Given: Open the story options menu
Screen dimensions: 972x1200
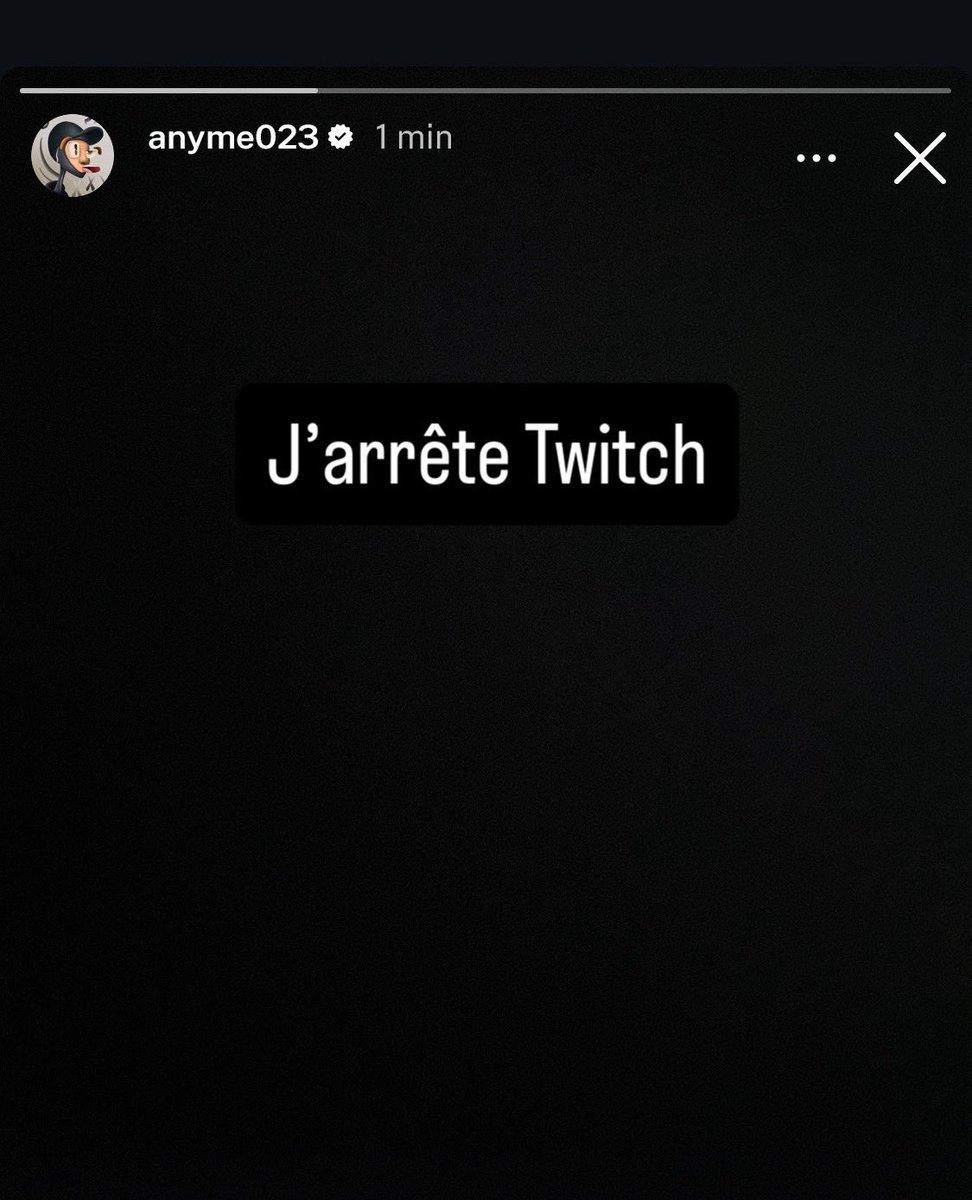Looking at the screenshot, I should (x=816, y=158).
